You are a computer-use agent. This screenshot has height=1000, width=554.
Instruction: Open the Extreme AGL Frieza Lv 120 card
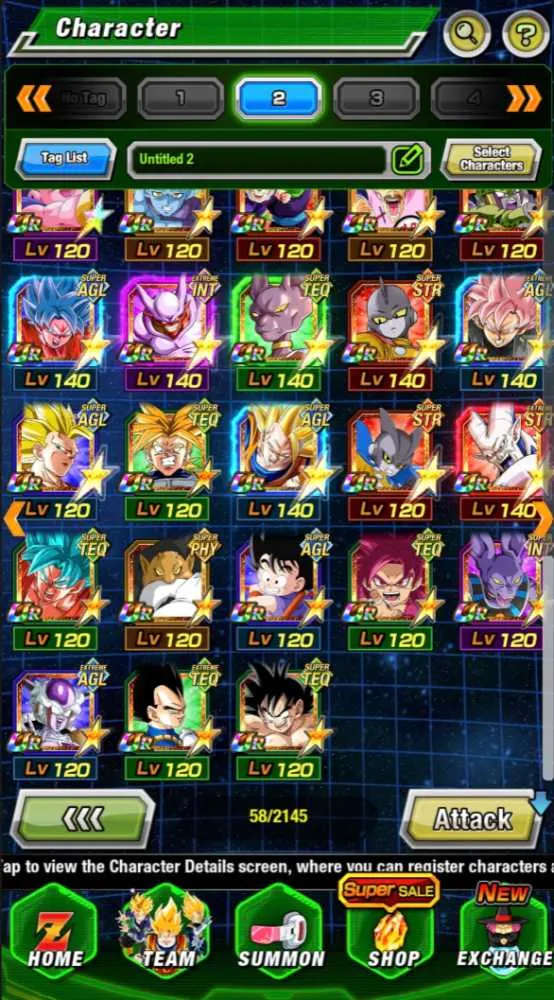(57, 721)
